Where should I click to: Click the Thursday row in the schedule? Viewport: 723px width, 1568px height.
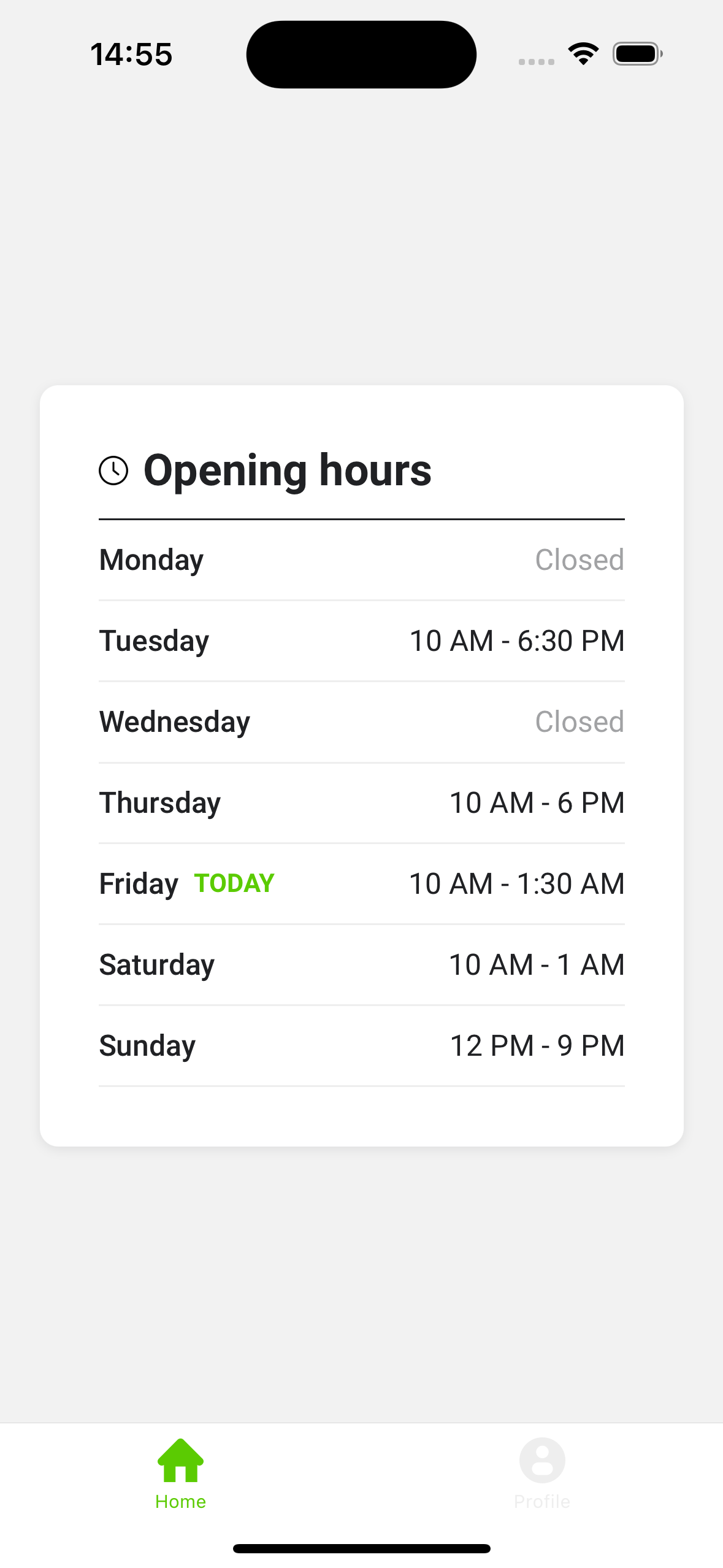click(x=362, y=802)
